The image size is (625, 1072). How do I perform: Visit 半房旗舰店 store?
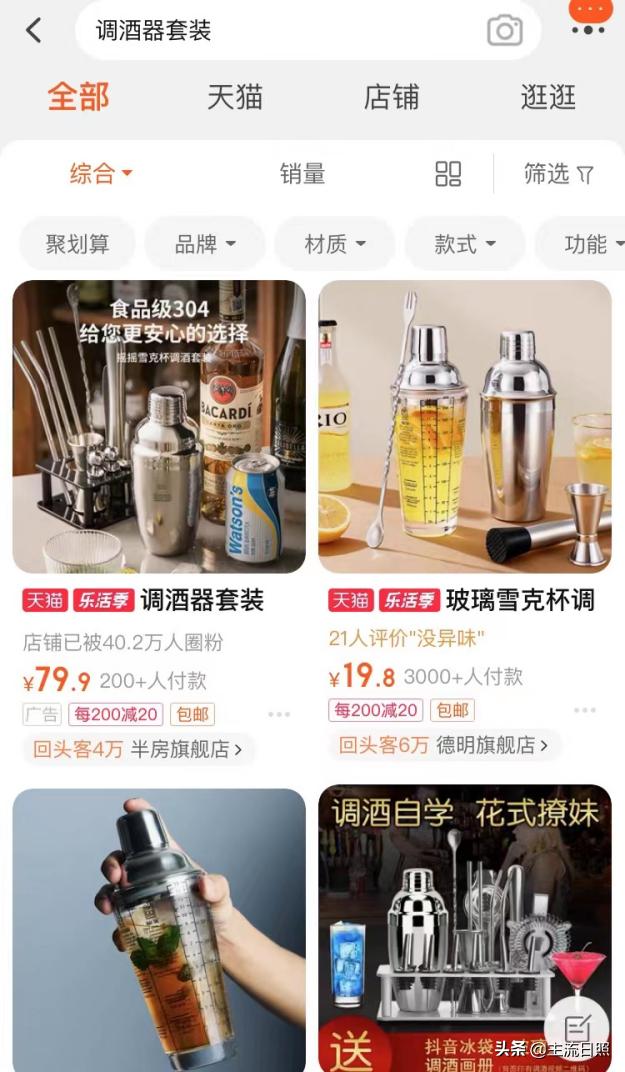(187, 748)
